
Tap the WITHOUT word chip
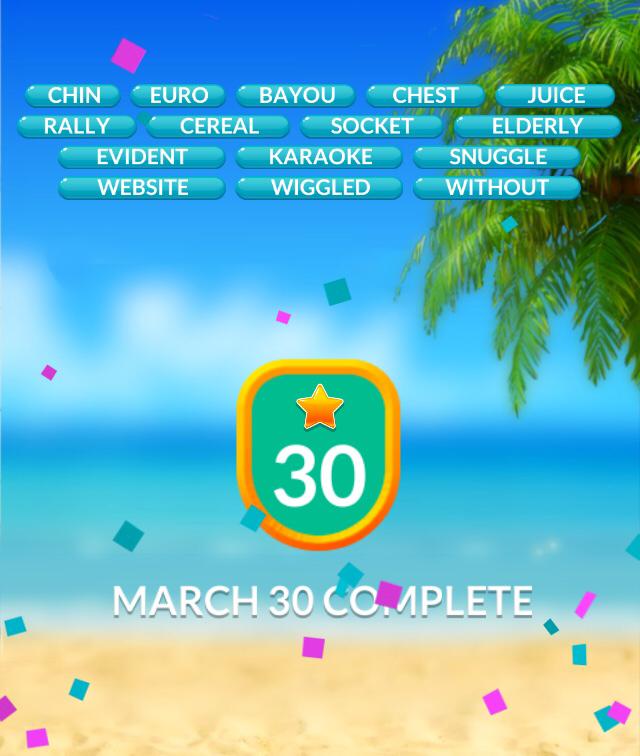point(497,188)
